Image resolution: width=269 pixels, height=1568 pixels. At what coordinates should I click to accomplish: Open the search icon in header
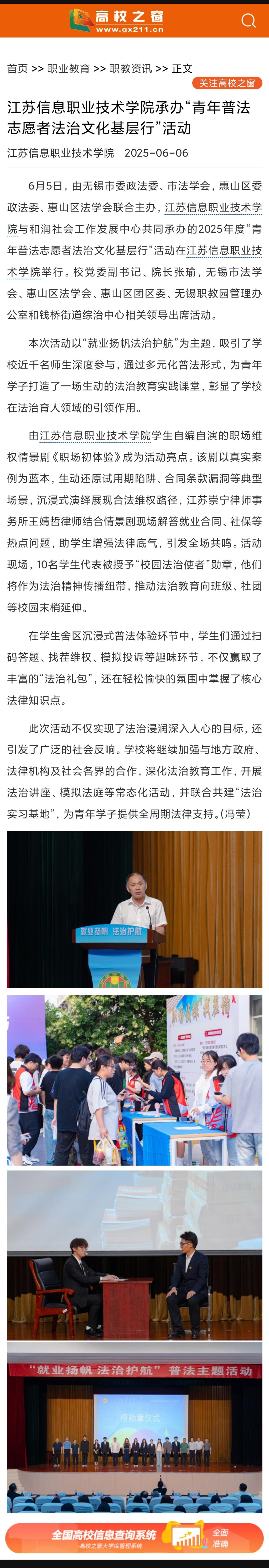pyautogui.click(x=248, y=21)
